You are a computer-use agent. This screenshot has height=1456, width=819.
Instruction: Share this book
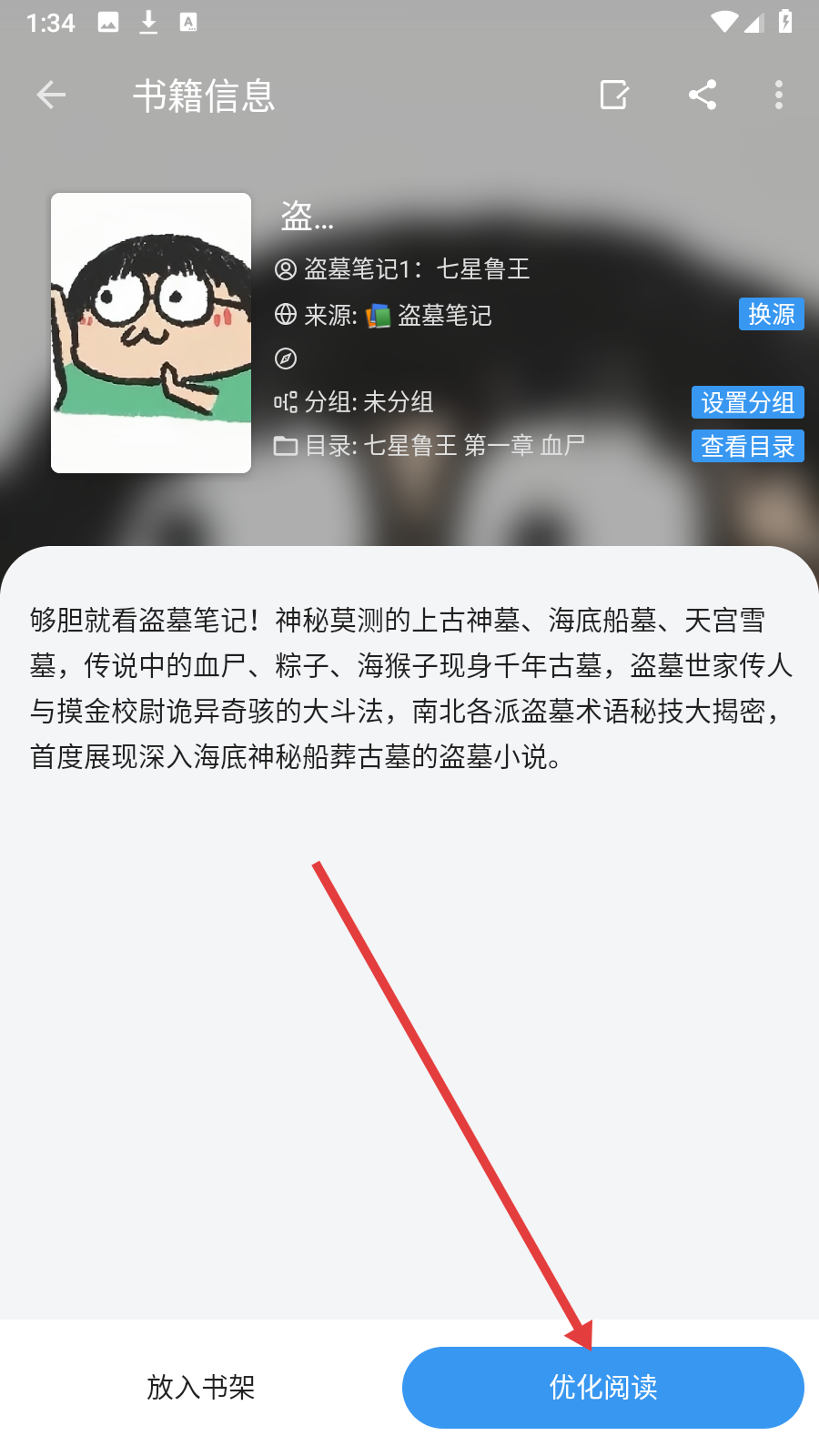pyautogui.click(x=703, y=95)
